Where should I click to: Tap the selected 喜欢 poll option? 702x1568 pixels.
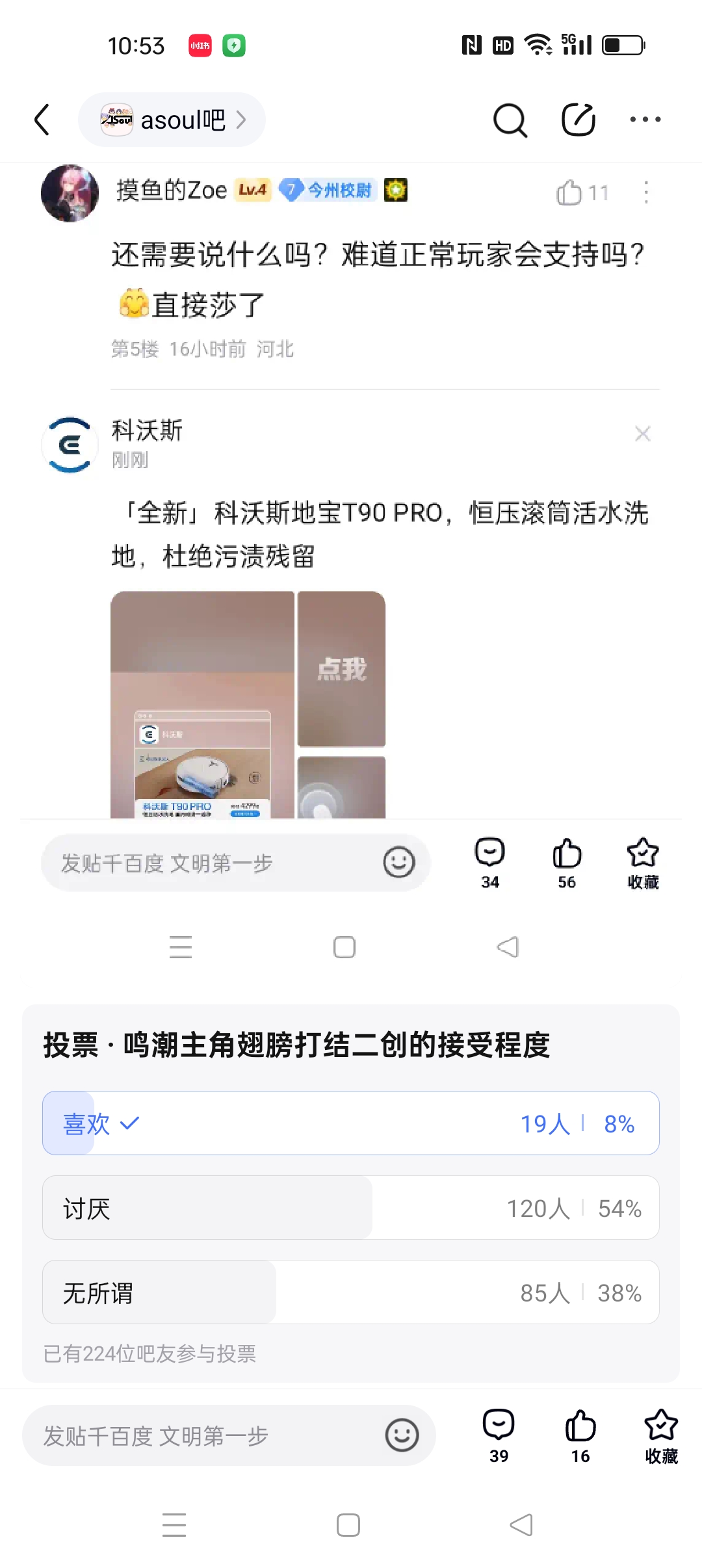pos(350,1123)
